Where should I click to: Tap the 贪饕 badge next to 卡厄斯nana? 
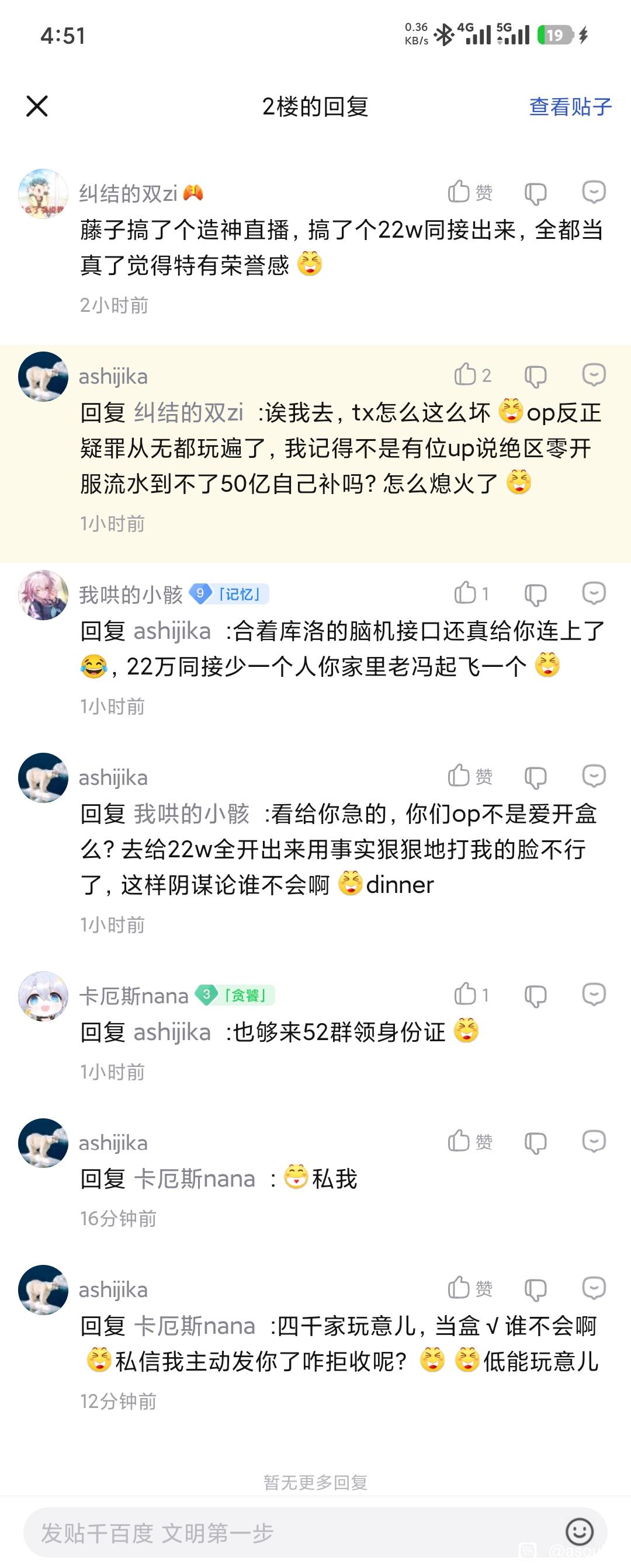point(235,995)
